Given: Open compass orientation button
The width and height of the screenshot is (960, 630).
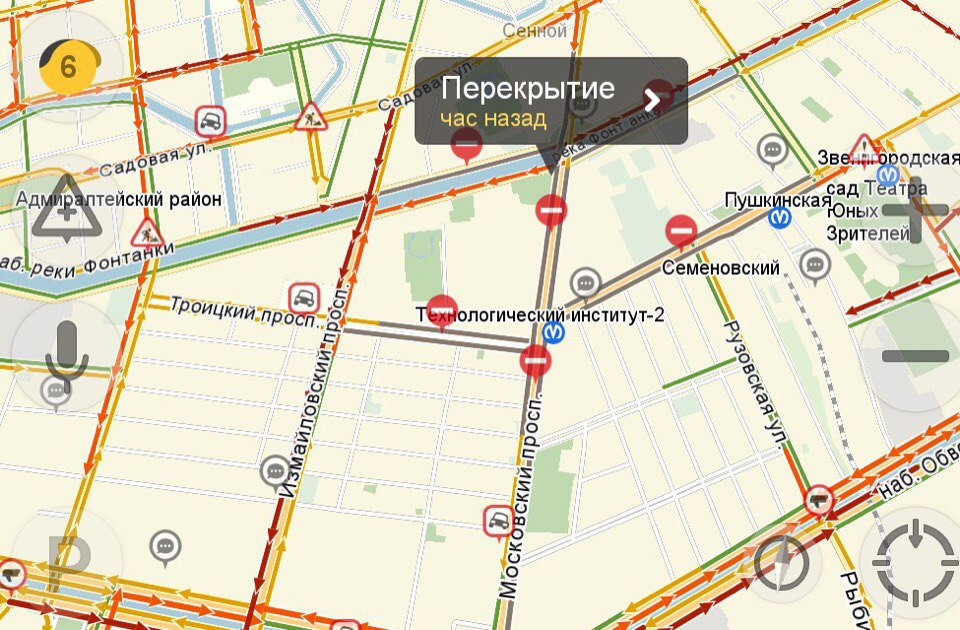Looking at the screenshot, I should [x=781, y=564].
